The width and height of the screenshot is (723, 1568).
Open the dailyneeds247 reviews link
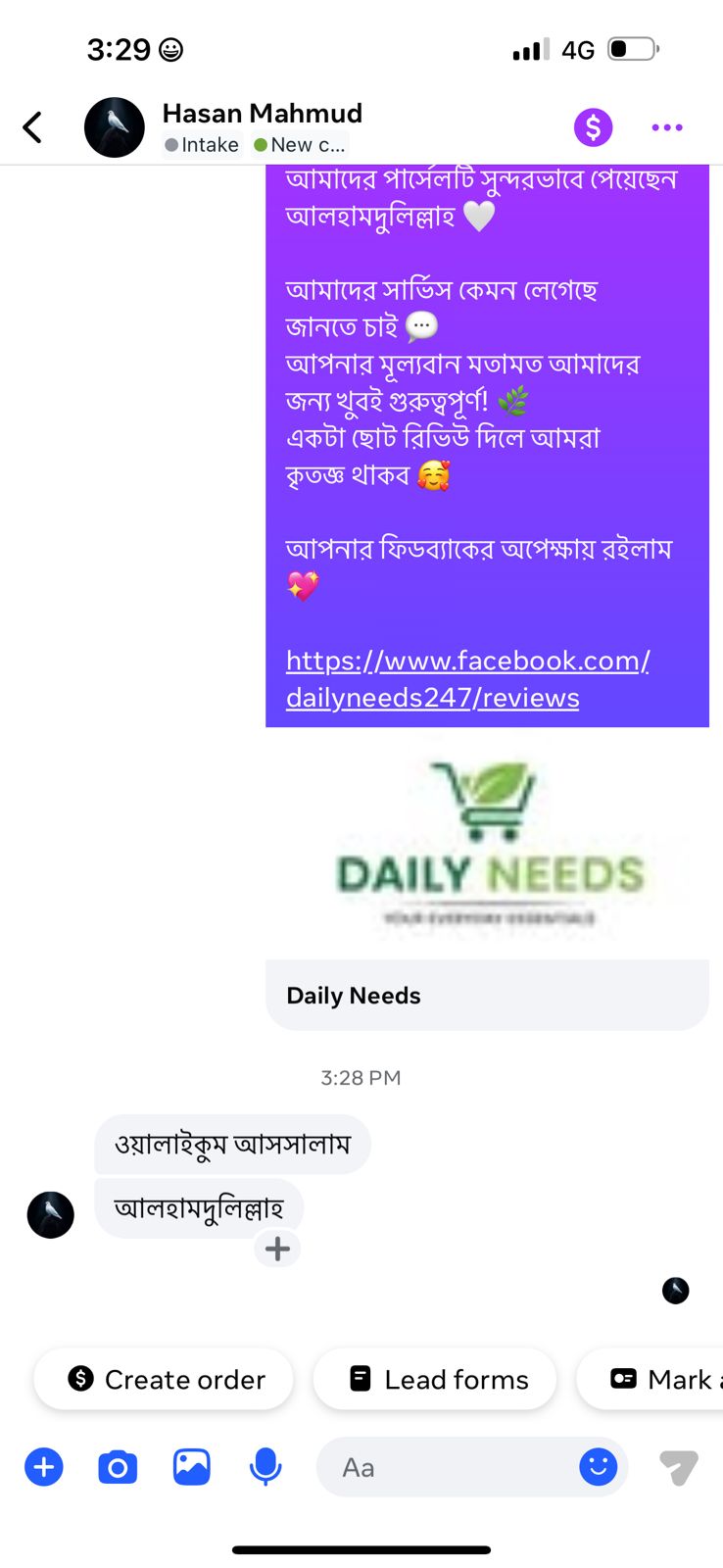point(467,679)
